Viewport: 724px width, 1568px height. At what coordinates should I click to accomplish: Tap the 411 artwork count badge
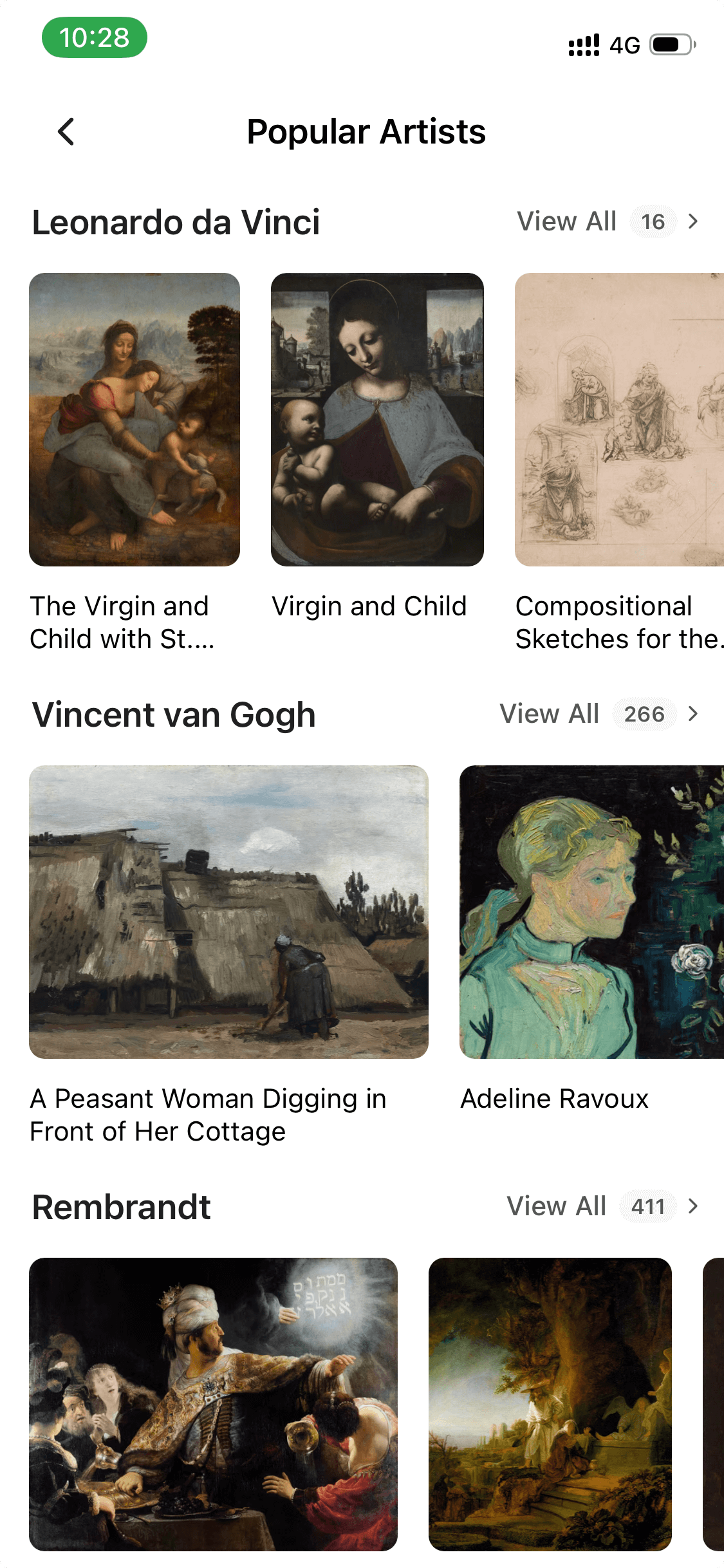pyautogui.click(x=647, y=1207)
